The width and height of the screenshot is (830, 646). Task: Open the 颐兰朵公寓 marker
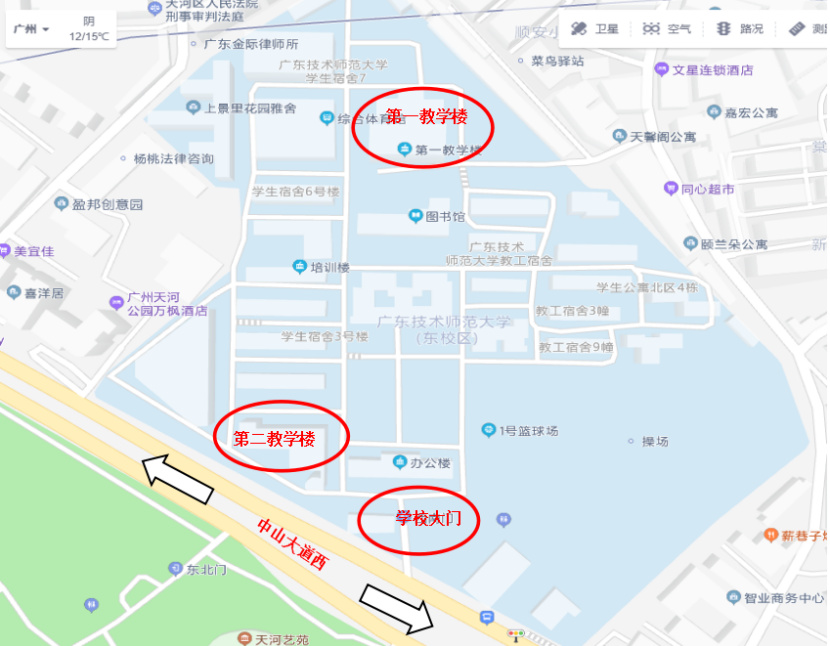point(690,243)
